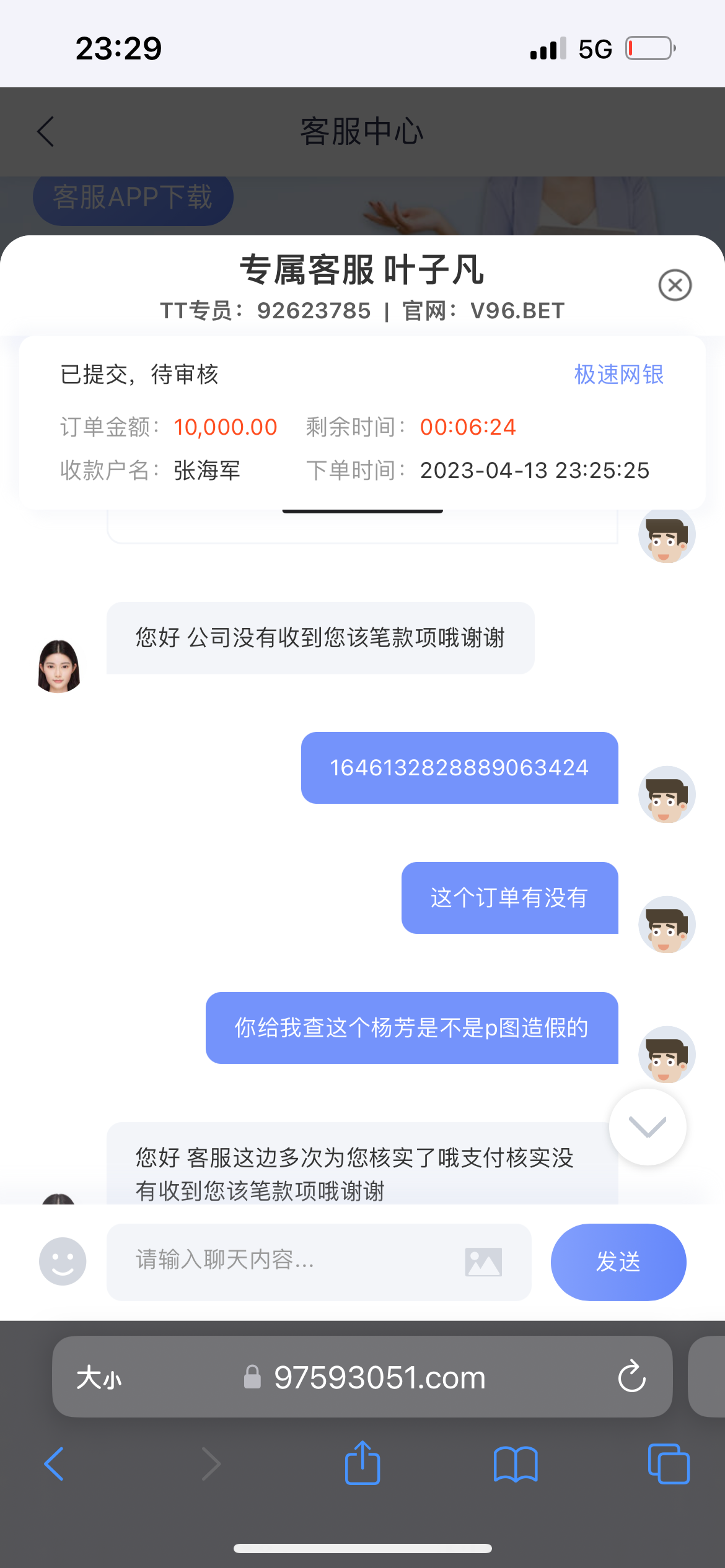This screenshot has width=725, height=1568.
Task: Tap the user avatar next to order number message
Action: [667, 795]
